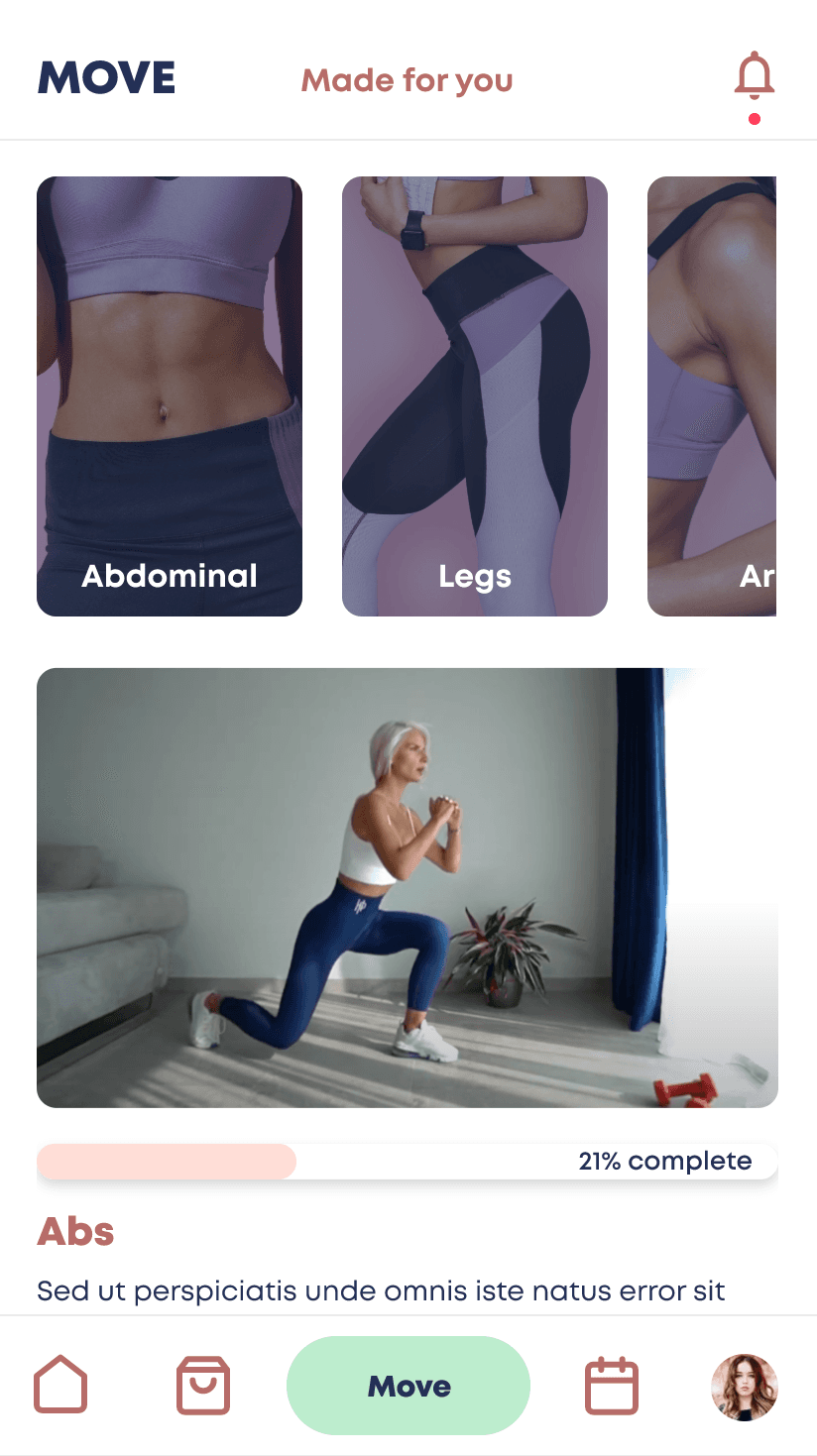
Task: Open the calendar tab
Action: (612, 1386)
